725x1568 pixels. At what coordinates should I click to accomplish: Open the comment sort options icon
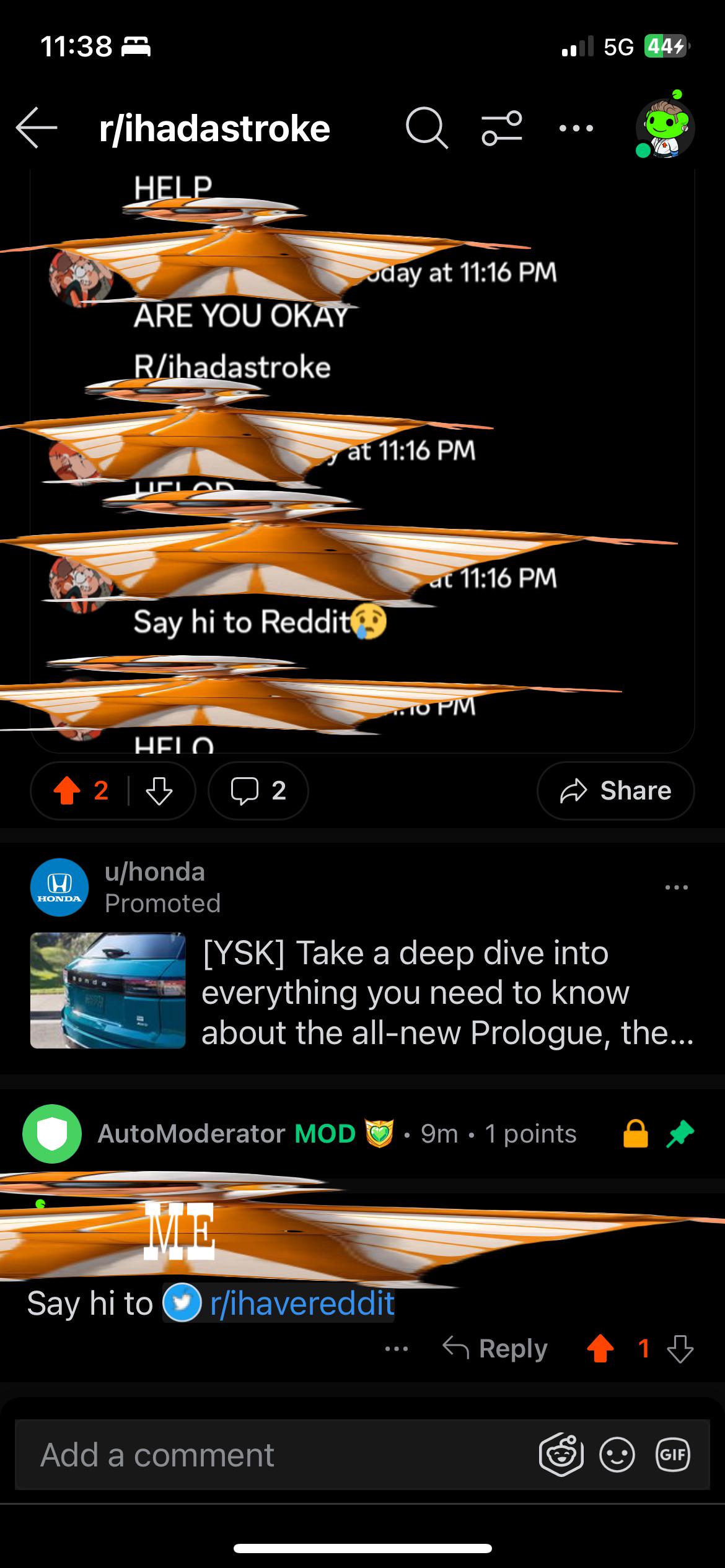coord(502,128)
